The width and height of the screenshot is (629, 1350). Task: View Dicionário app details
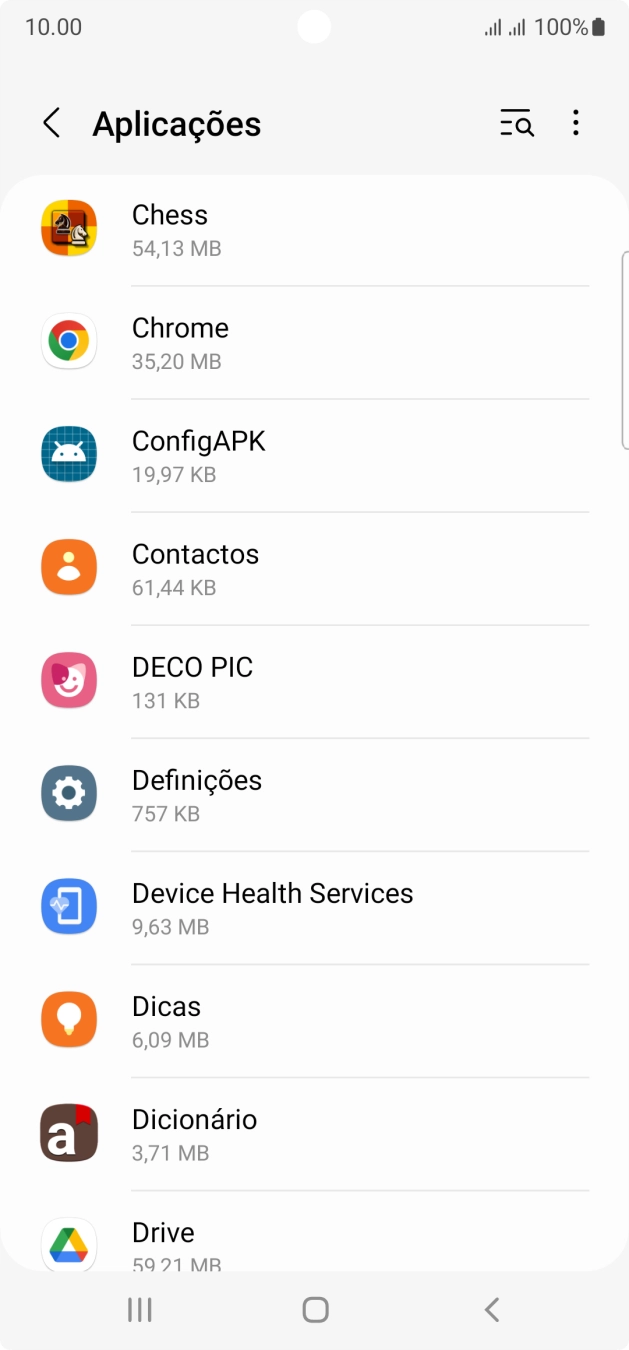tap(314, 1133)
